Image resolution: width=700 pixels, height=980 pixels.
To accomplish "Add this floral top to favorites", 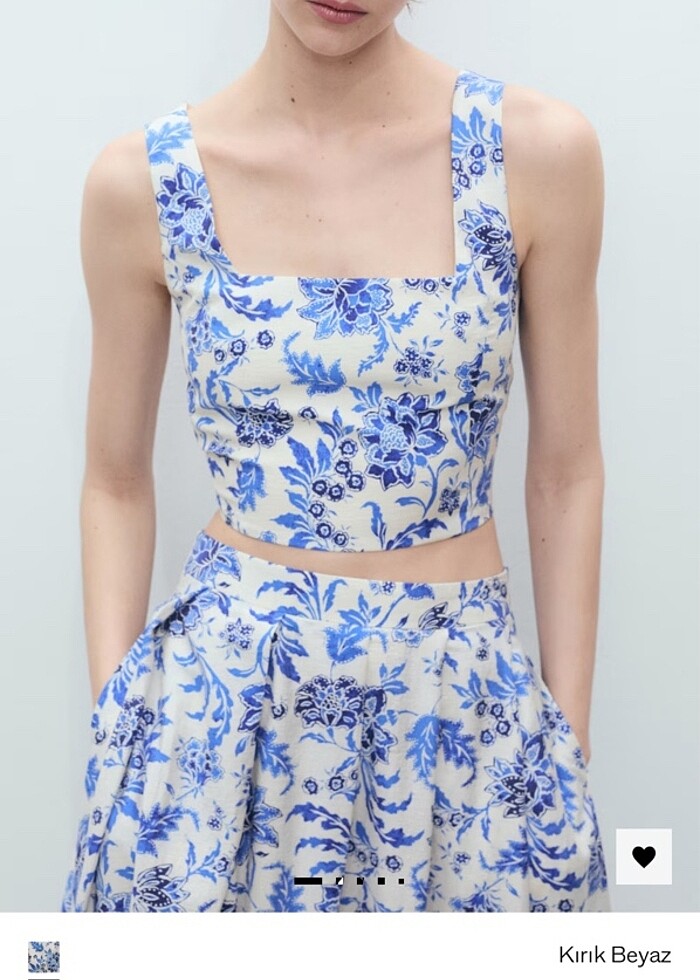I will click(644, 856).
